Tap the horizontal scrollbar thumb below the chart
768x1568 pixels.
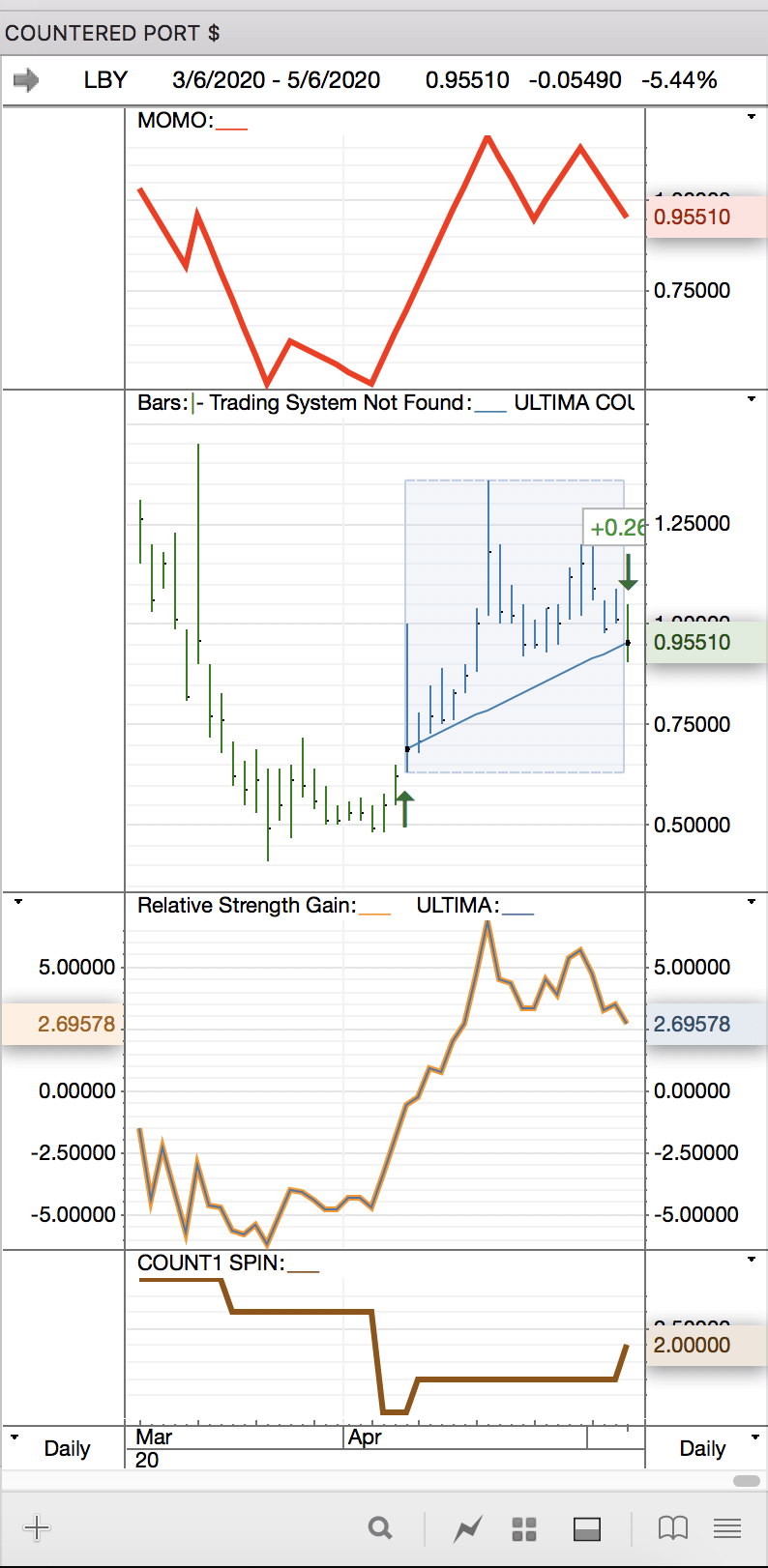click(747, 1481)
